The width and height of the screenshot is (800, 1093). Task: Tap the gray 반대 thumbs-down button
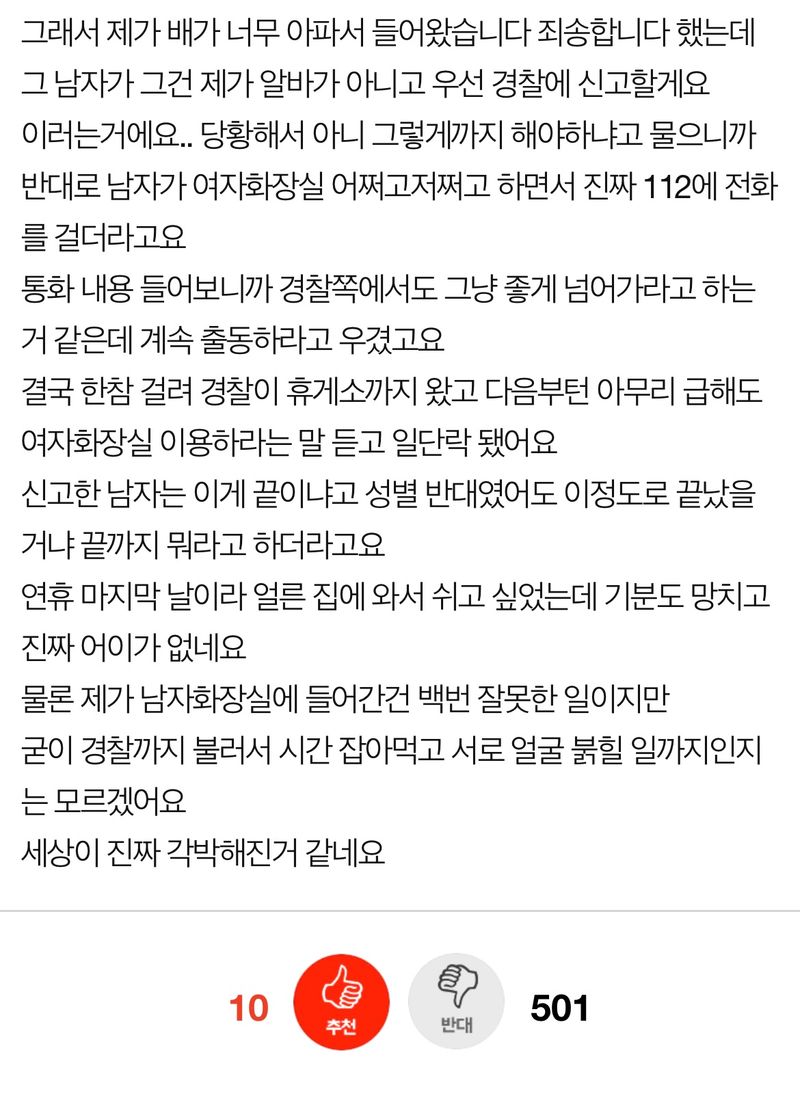[456, 1001]
